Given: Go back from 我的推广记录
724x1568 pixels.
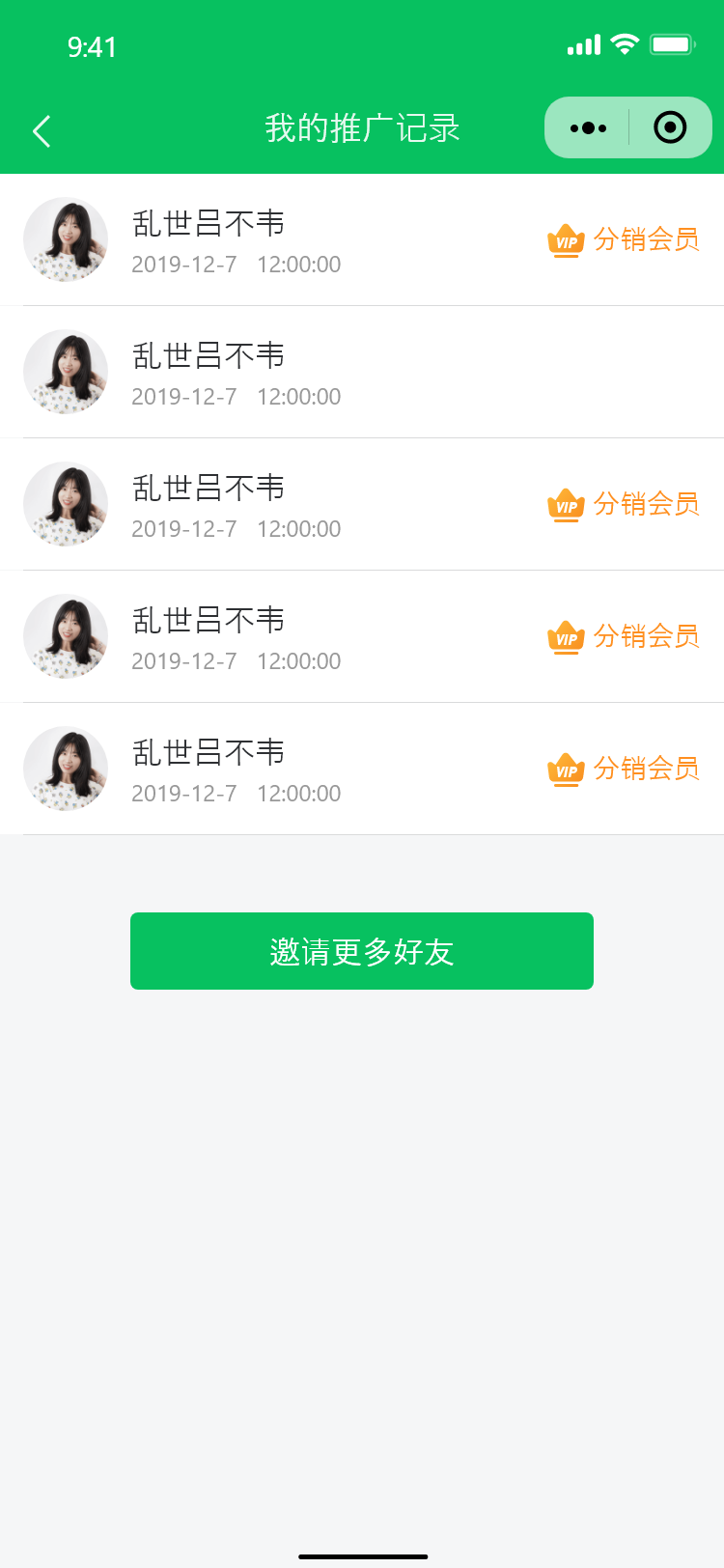Looking at the screenshot, I should [x=42, y=131].
